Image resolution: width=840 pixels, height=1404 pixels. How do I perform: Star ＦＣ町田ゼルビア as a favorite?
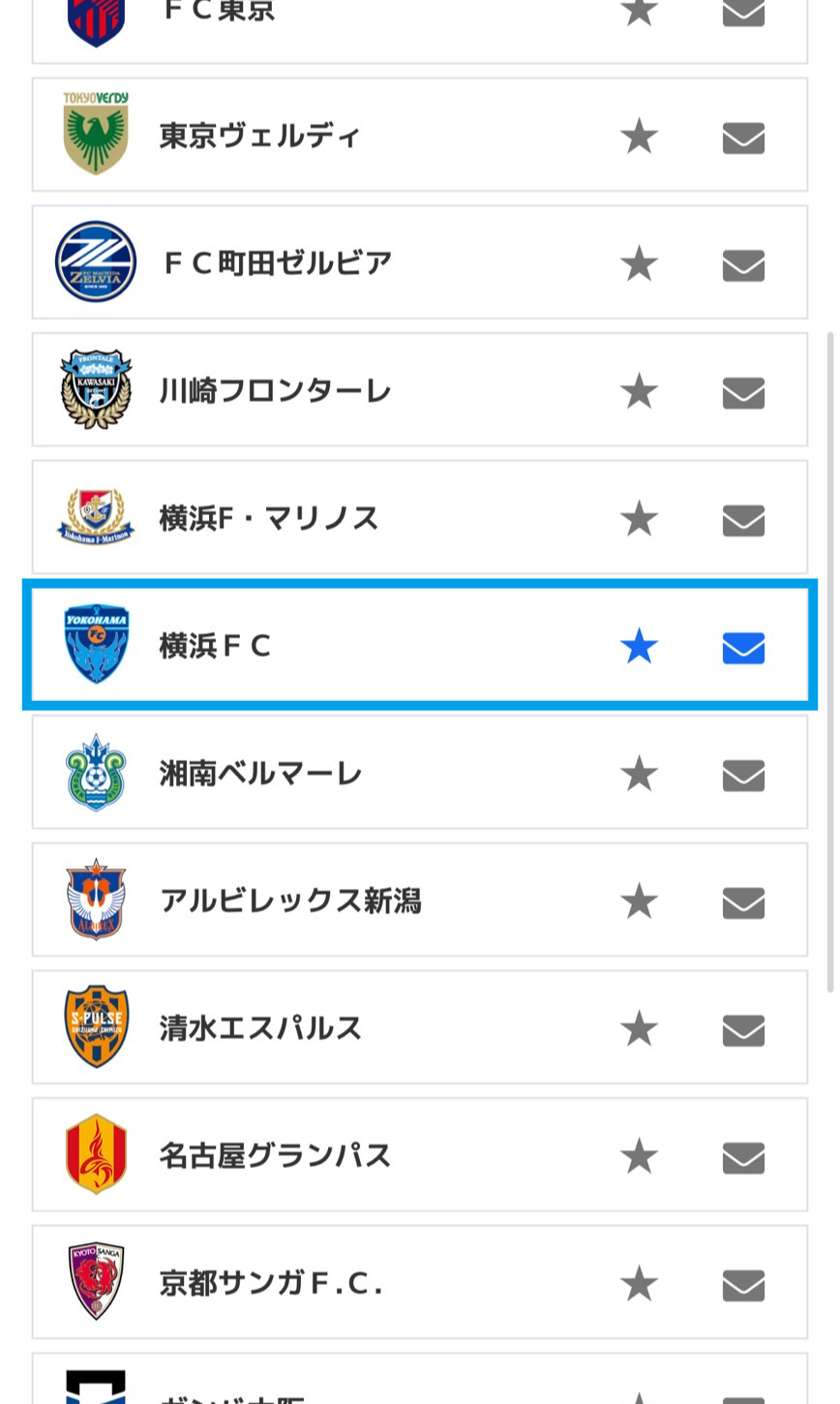click(x=639, y=263)
